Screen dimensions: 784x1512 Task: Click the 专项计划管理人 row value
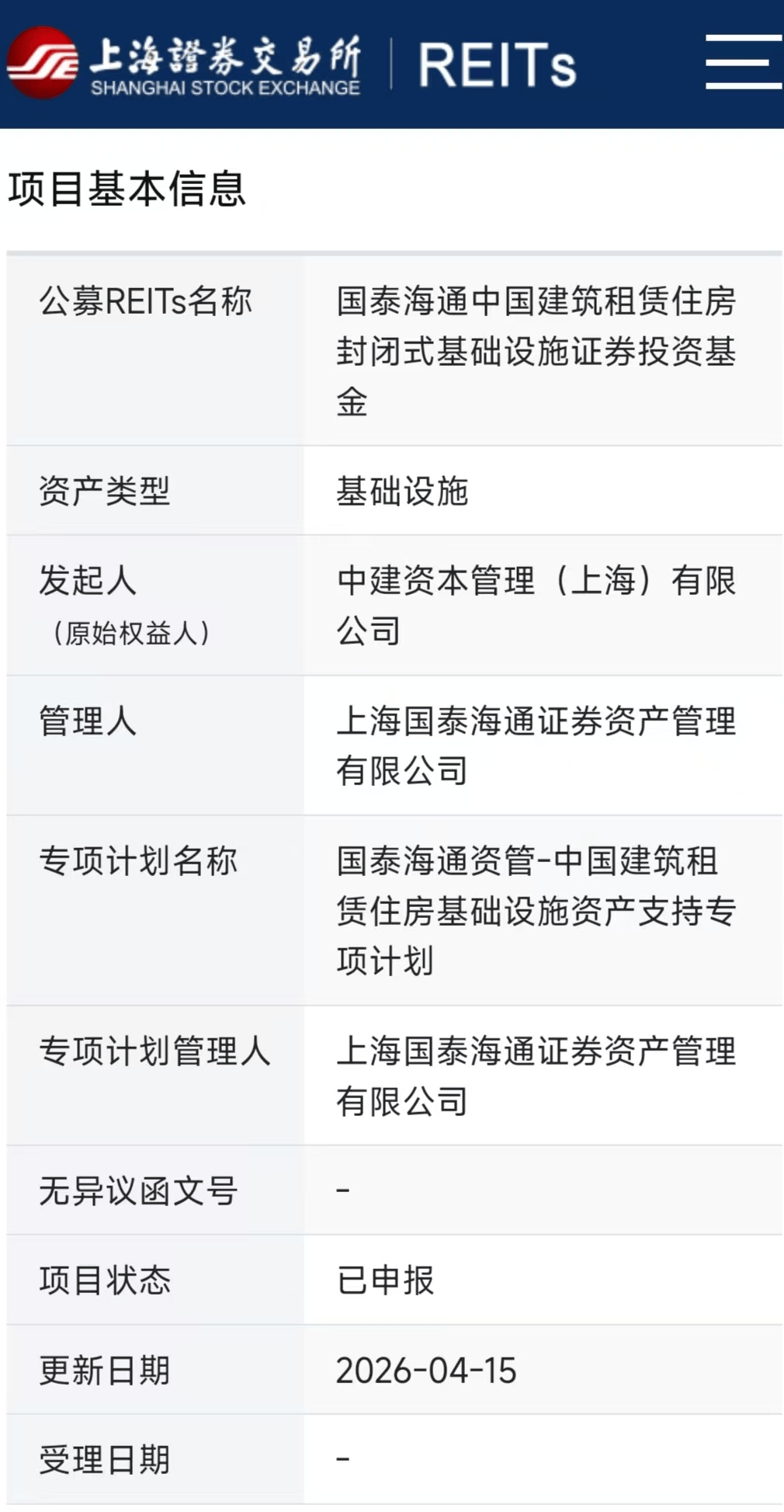click(539, 1076)
